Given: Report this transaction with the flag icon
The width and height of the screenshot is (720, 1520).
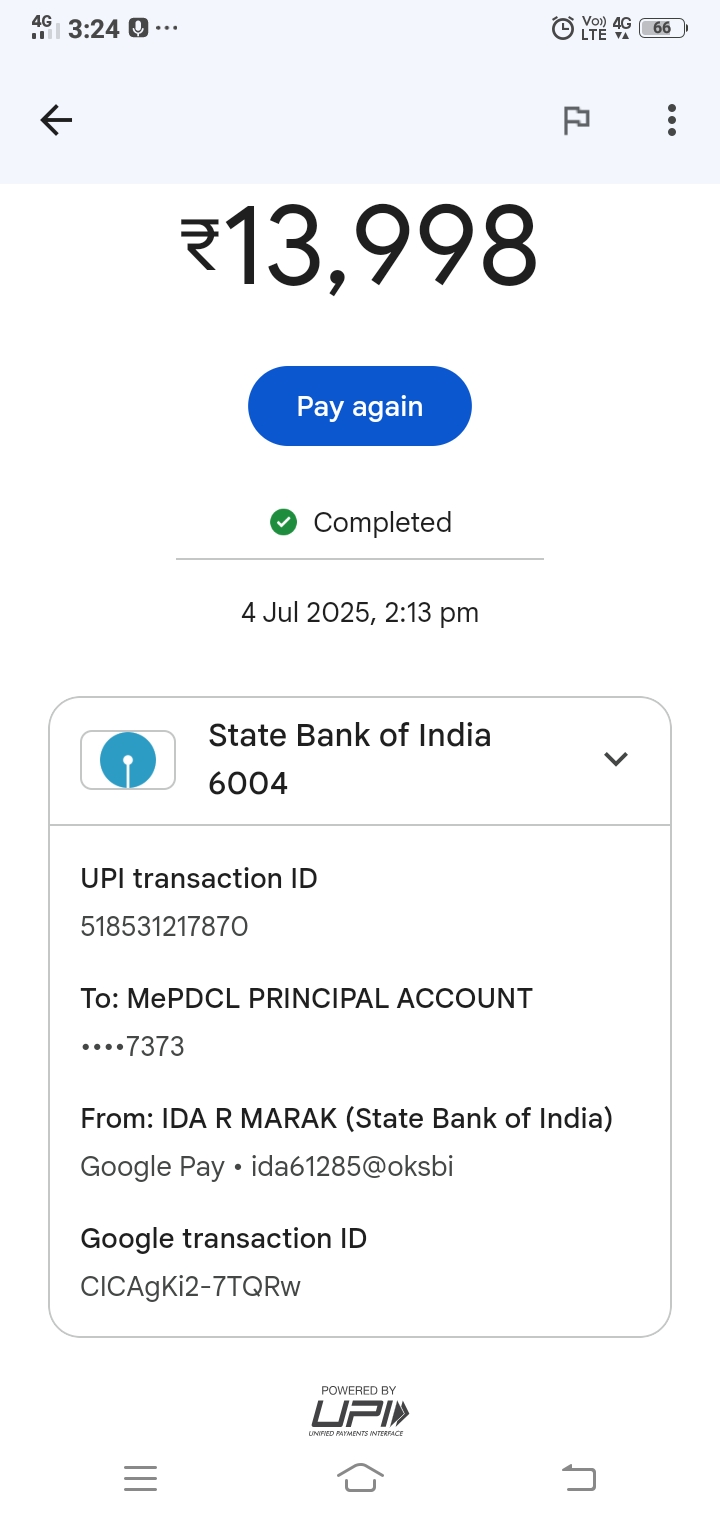Looking at the screenshot, I should pos(576,121).
